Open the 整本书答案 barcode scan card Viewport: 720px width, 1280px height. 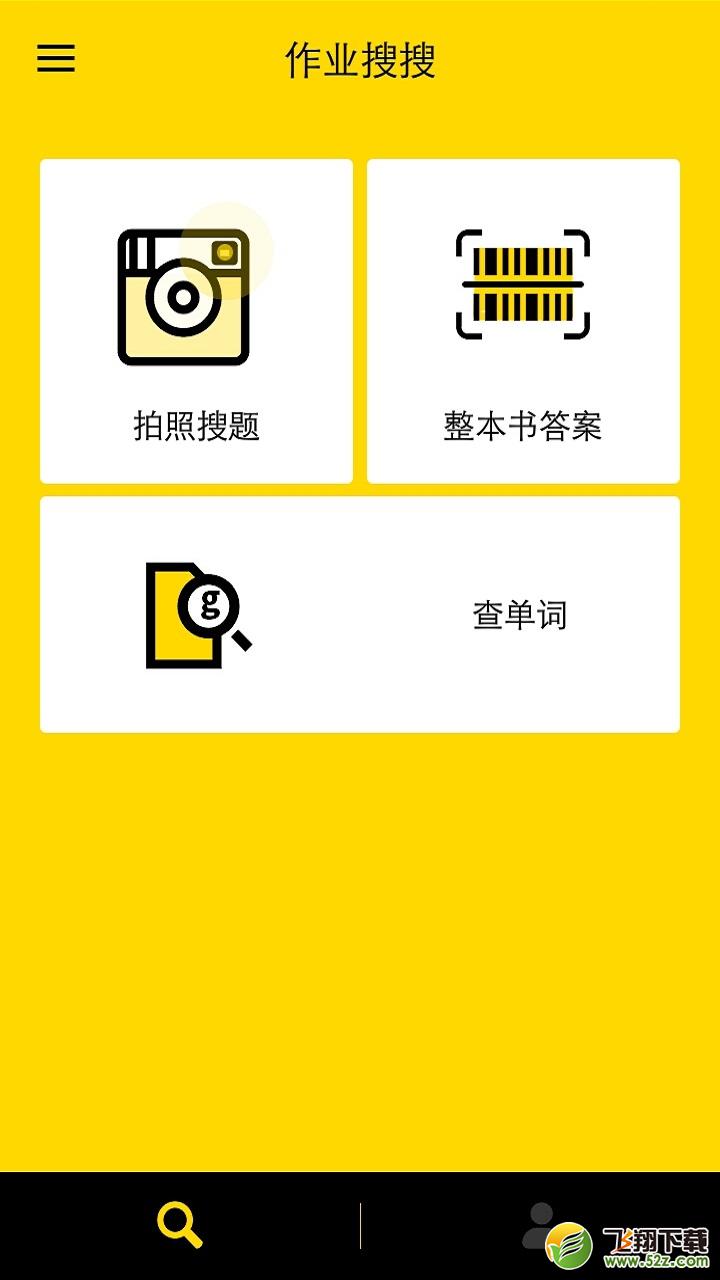(523, 321)
